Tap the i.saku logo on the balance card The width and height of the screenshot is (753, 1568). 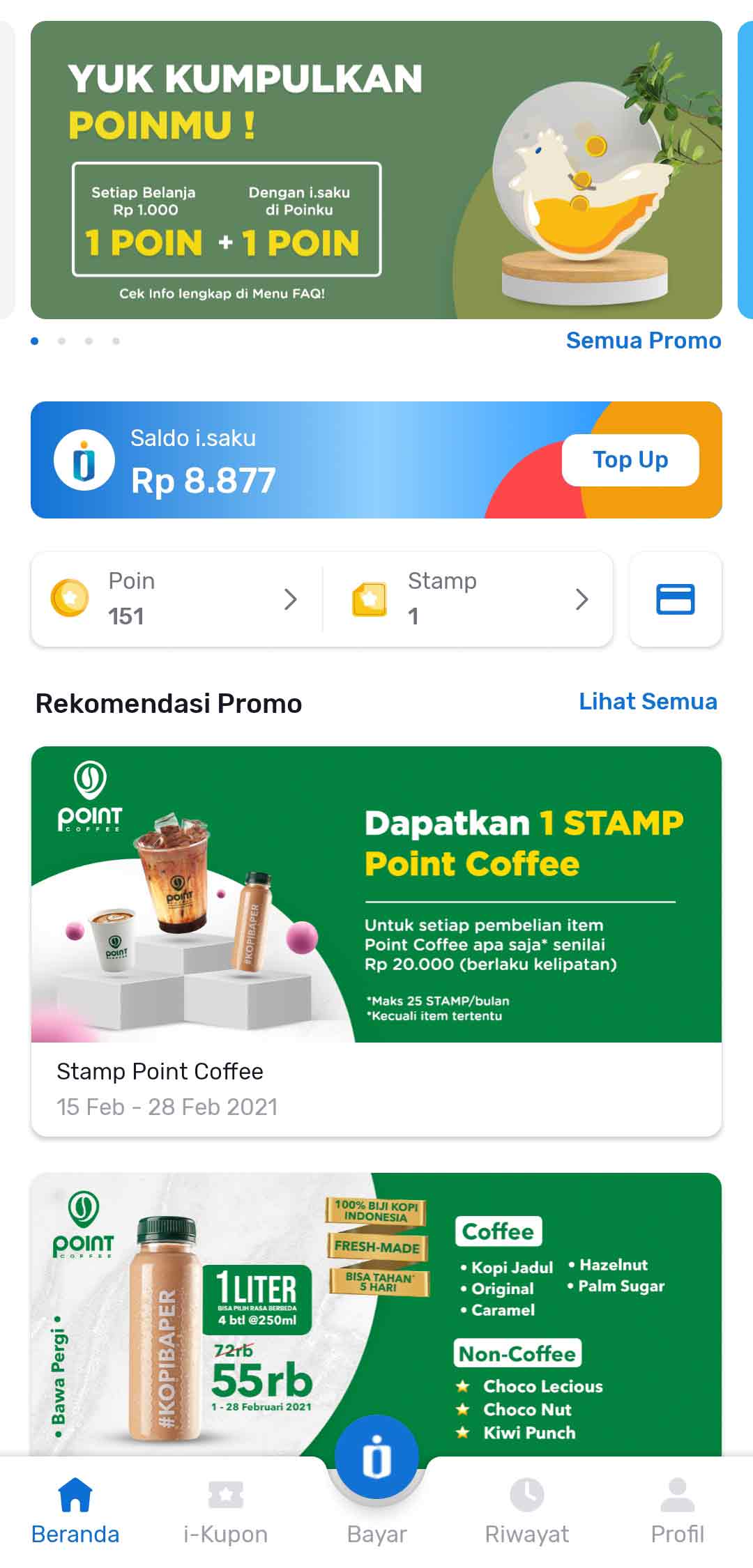pyautogui.click(x=84, y=459)
